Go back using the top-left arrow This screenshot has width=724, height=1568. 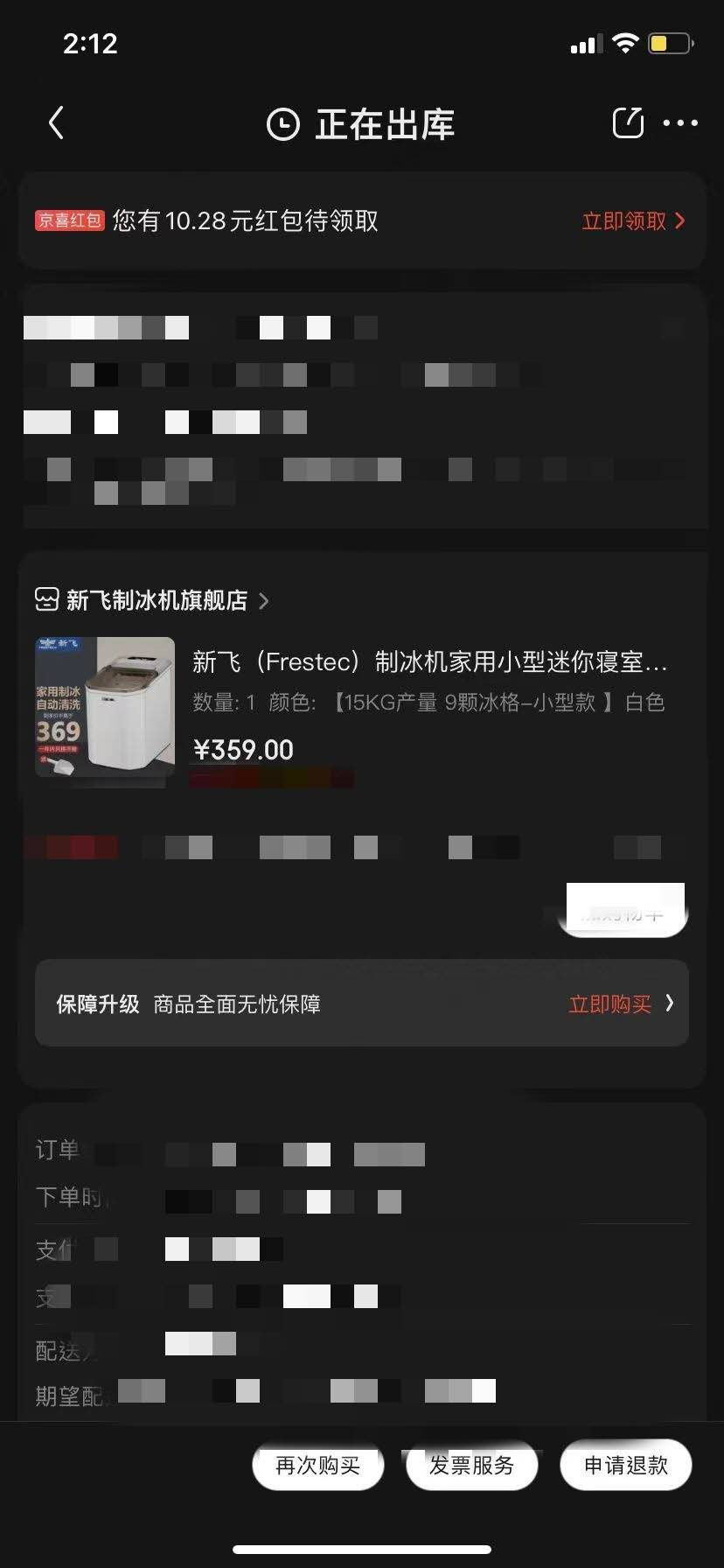point(57,123)
